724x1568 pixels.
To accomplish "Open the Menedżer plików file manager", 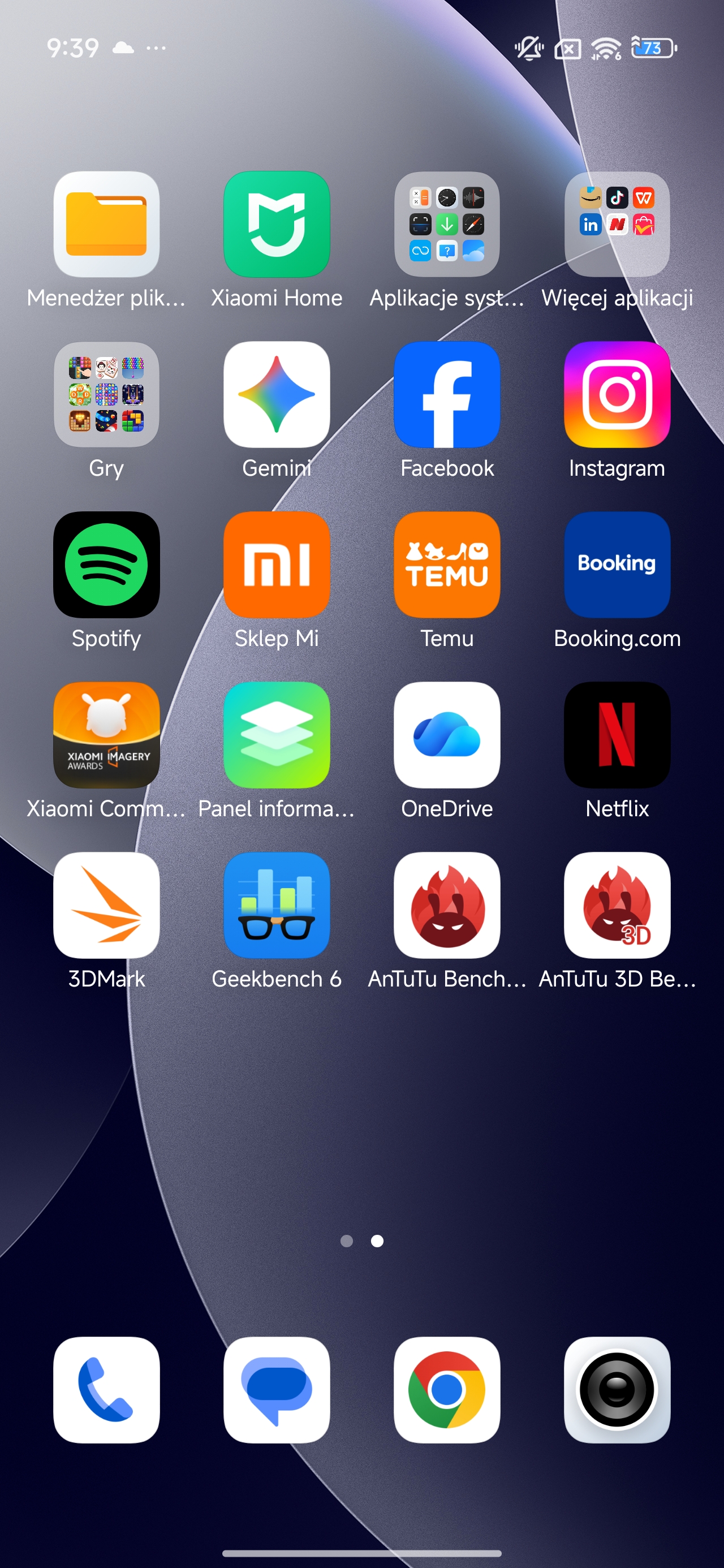I will 106,224.
